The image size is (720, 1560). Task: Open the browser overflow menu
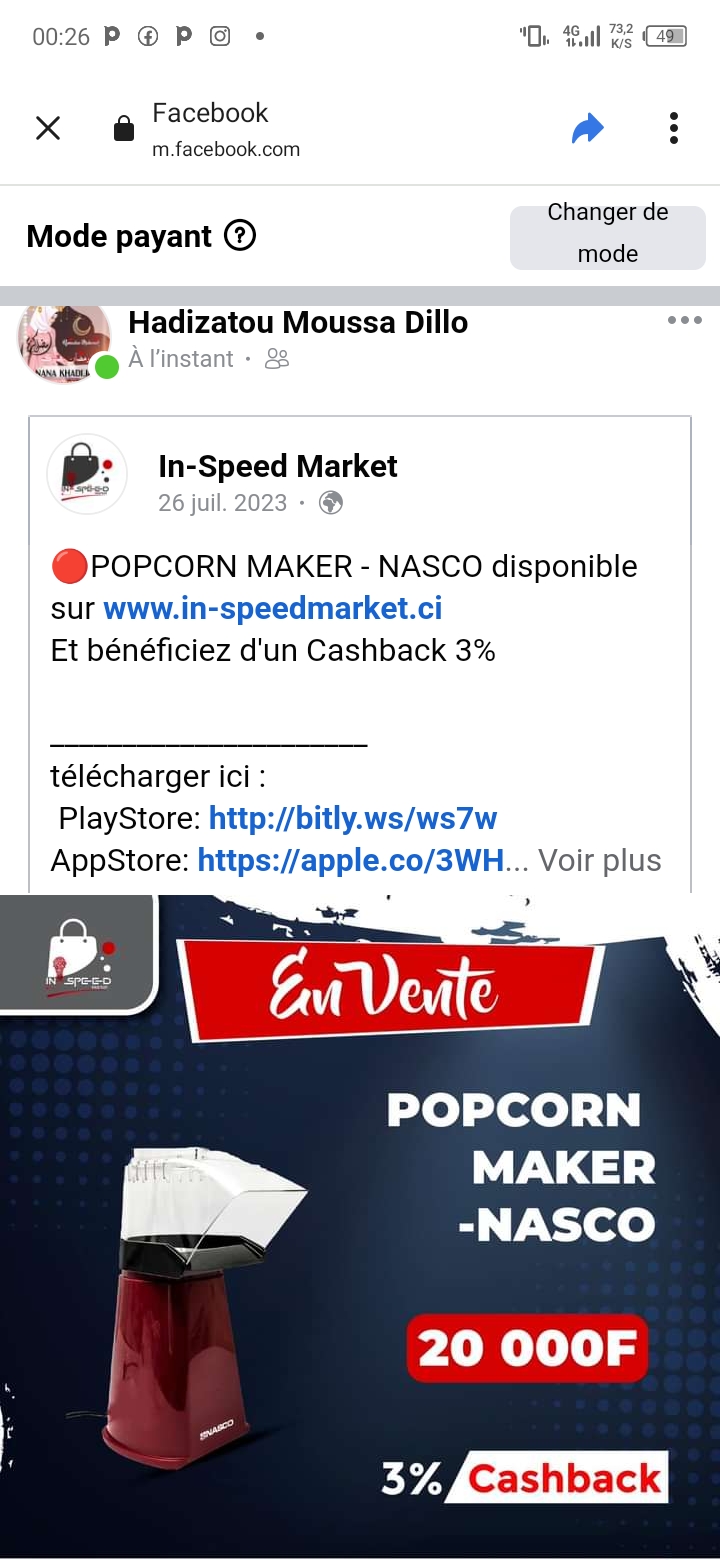pos(674,128)
